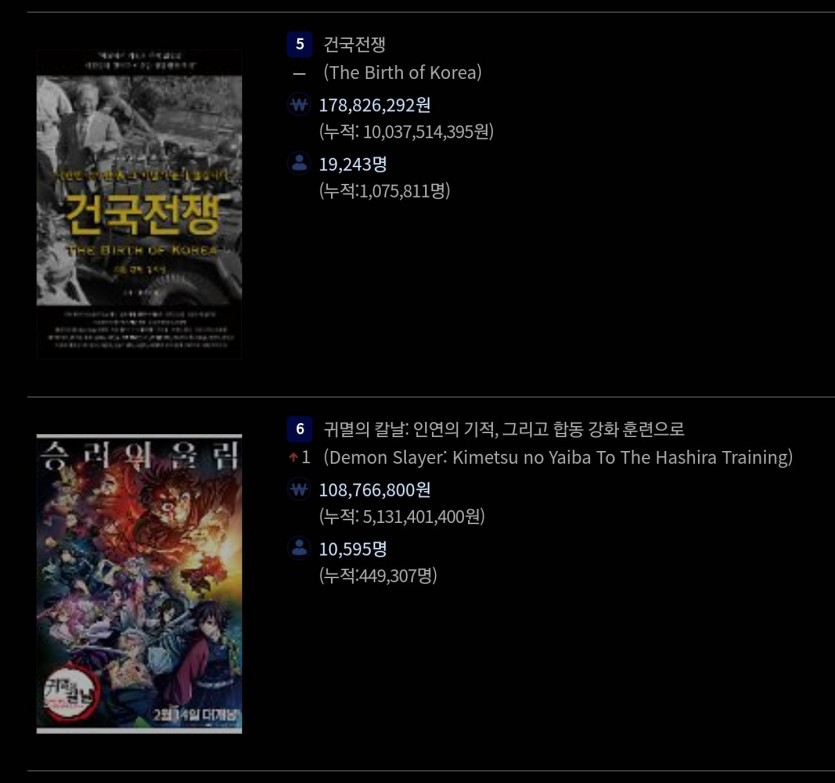This screenshot has height=783, width=835.
Task: Open the 건국전쟁 (The Birth of Korea) title
Action: click(x=355, y=44)
